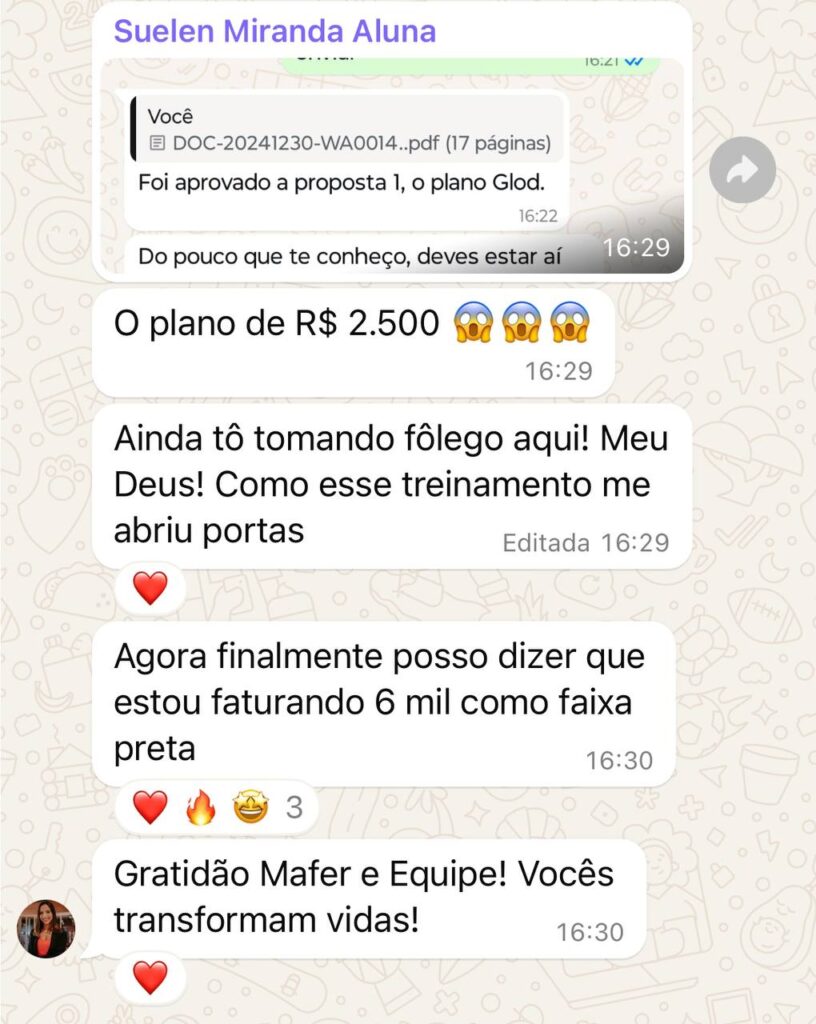Forward the screenshot message with the share arrow
Image resolution: width=816 pixels, height=1024 pixels.
tap(742, 171)
